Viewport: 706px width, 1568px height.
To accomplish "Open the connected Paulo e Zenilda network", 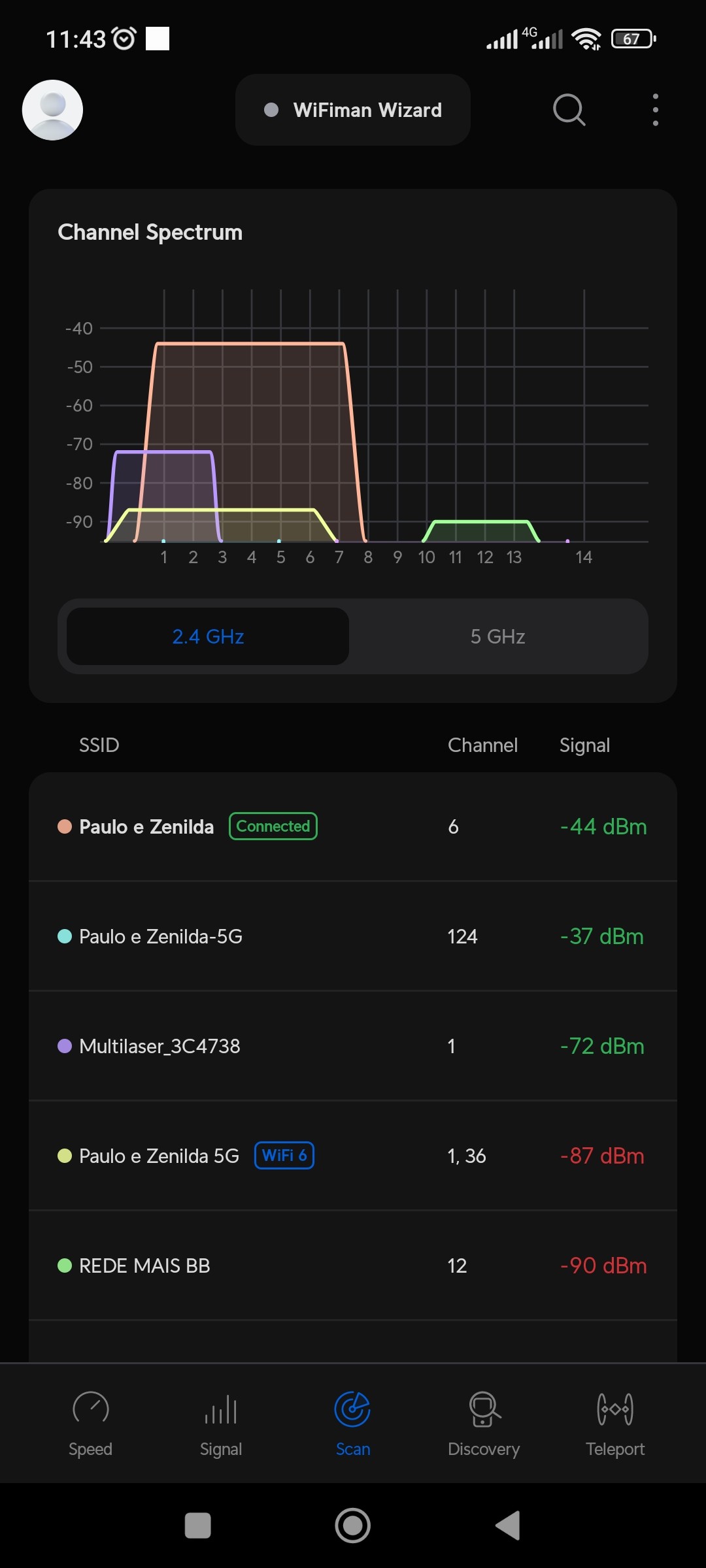I will click(x=353, y=826).
